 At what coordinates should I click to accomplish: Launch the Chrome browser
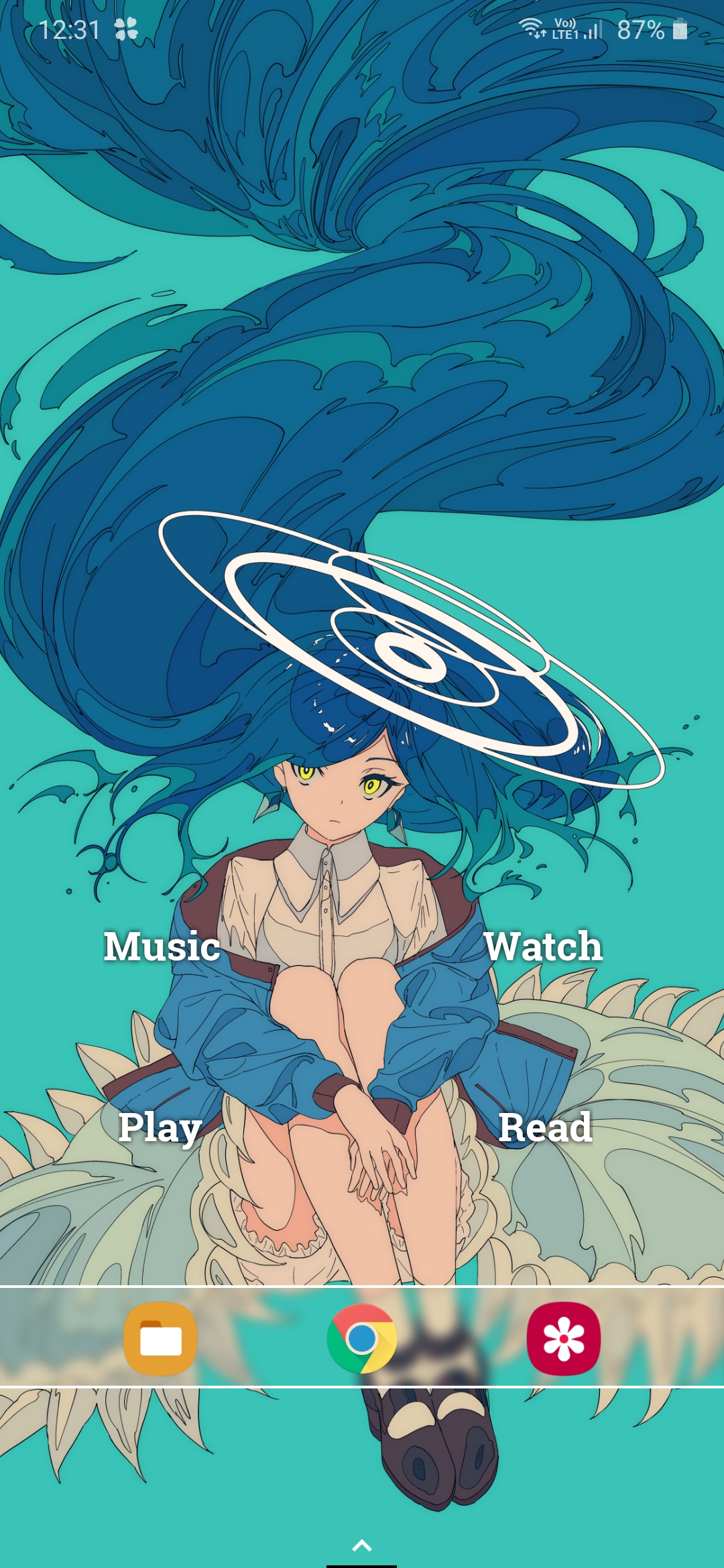click(x=362, y=1338)
